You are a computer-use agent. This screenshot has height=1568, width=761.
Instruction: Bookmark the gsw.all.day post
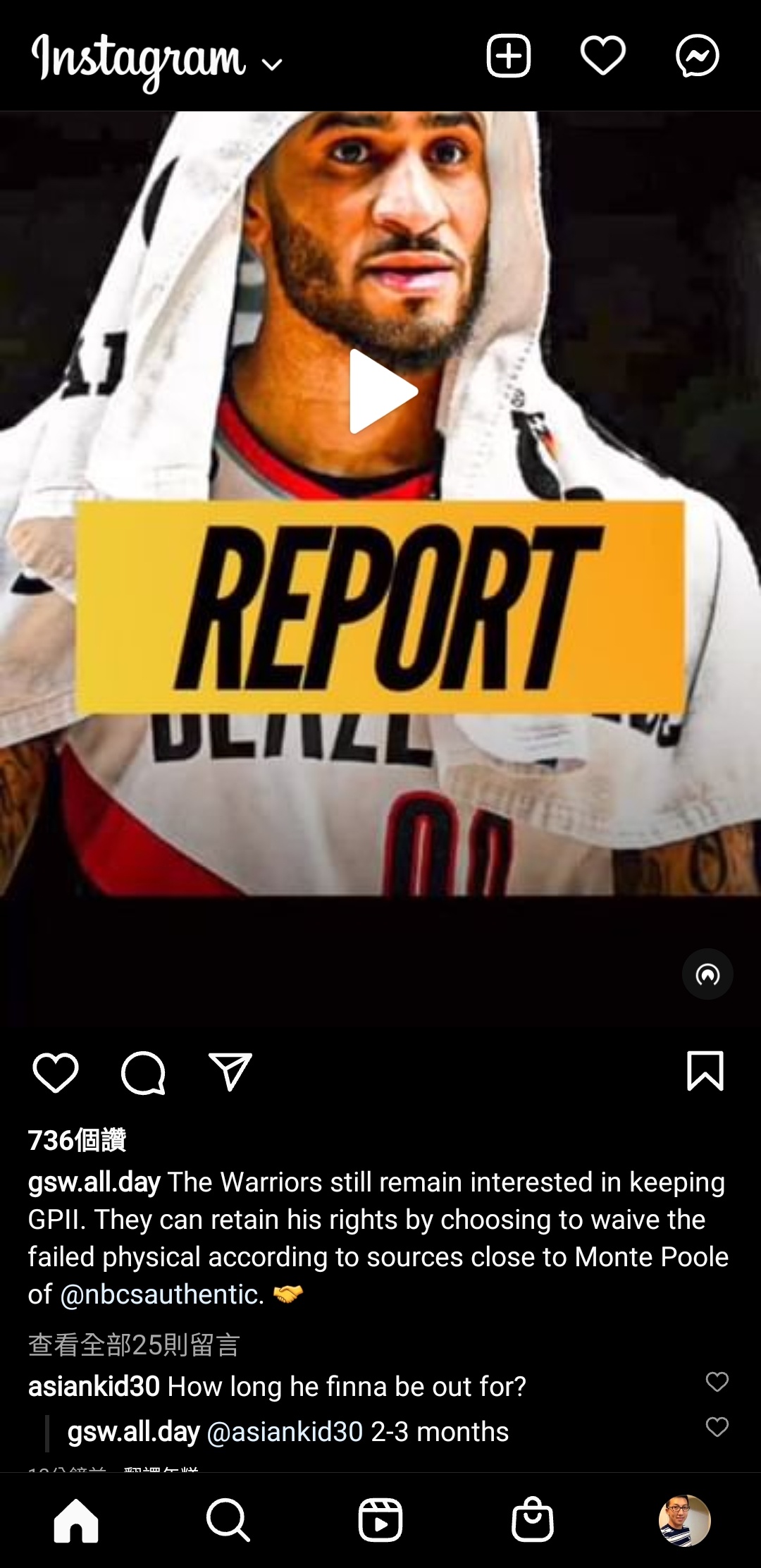click(705, 1071)
